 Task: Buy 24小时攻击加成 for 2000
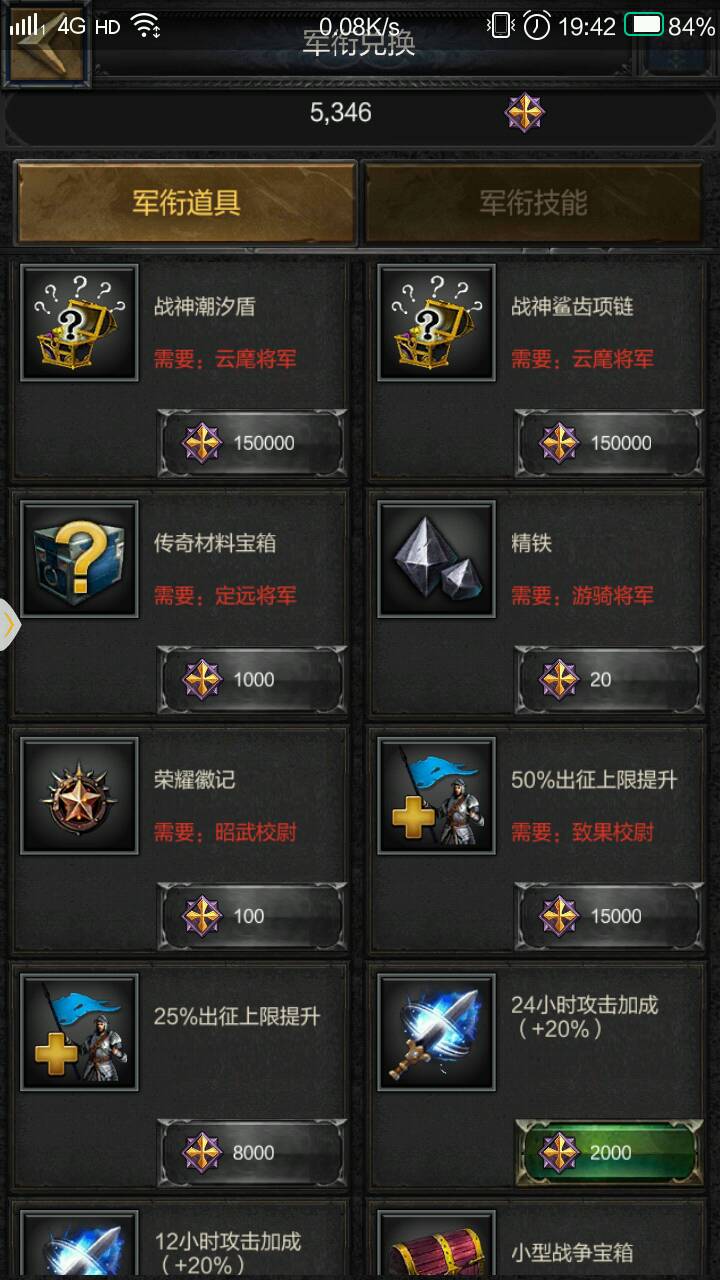click(x=609, y=1152)
